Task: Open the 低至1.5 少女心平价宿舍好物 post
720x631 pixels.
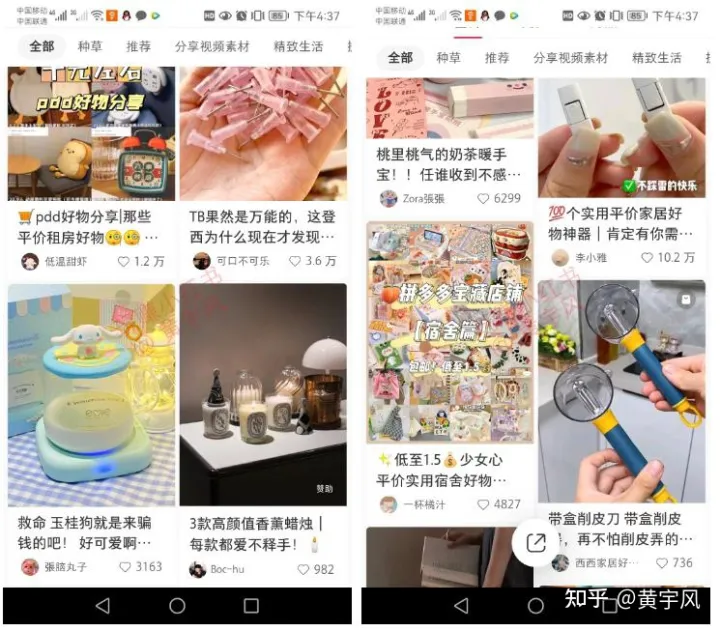Action: click(450, 330)
